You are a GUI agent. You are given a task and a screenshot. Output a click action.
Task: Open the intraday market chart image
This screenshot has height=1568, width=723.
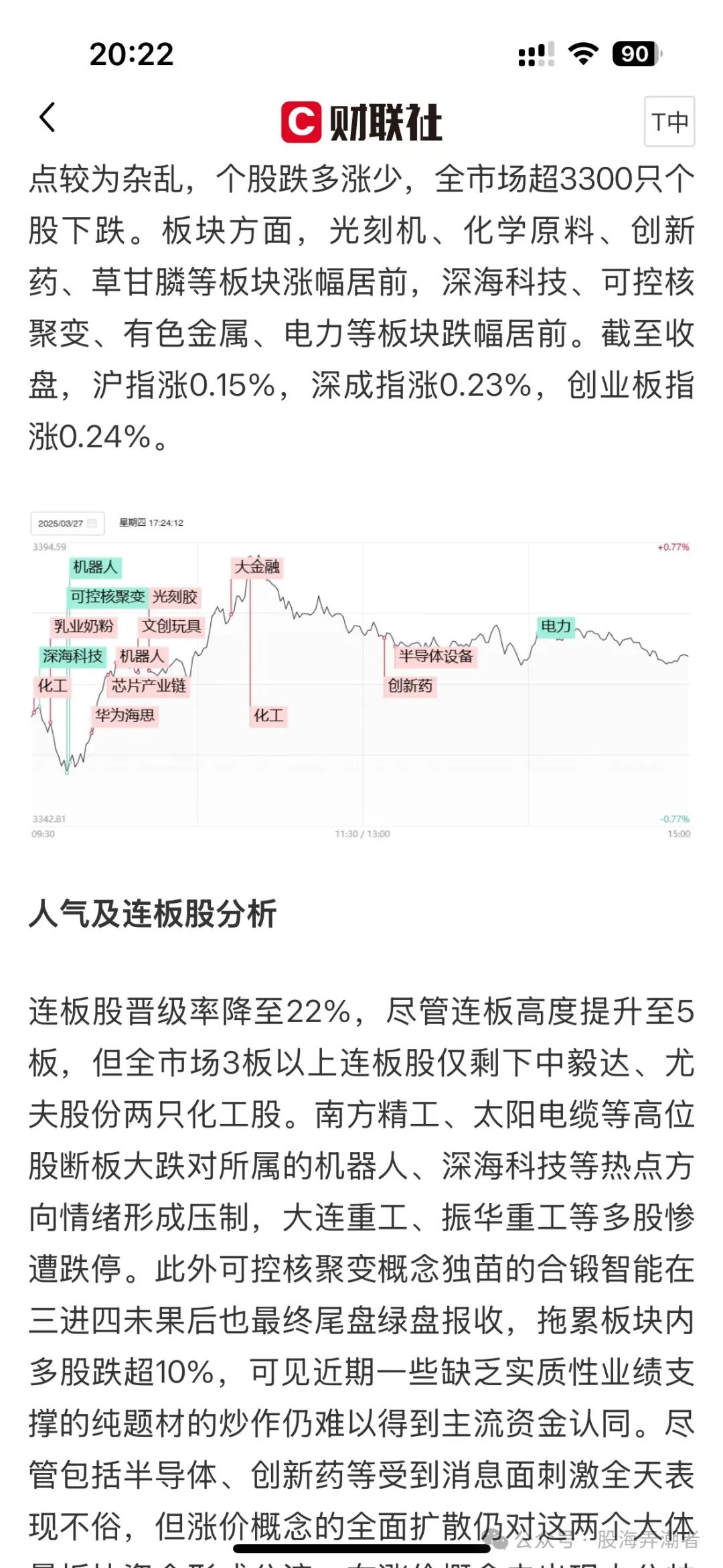coord(361,675)
